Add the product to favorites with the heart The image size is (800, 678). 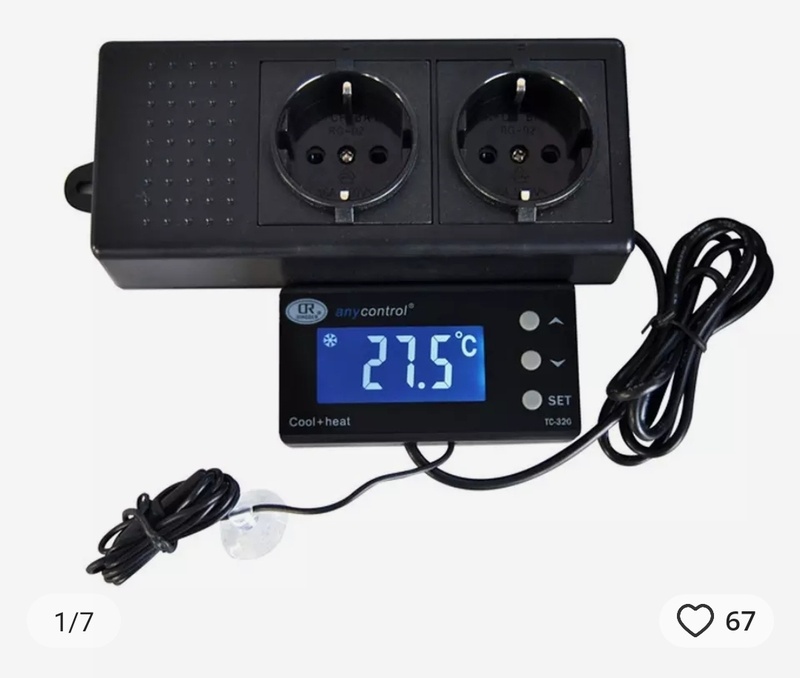point(696,621)
